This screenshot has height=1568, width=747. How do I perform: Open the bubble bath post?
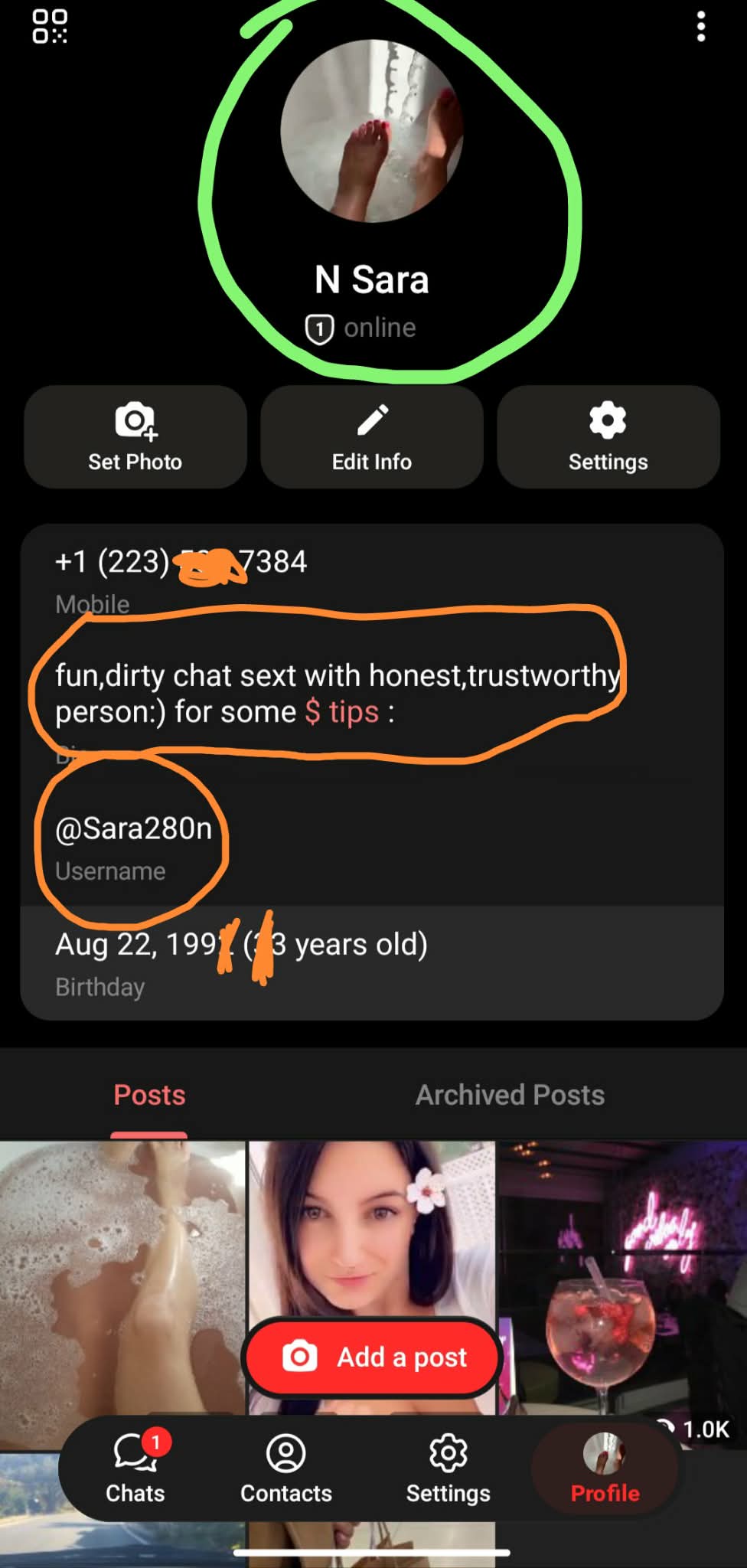coord(122,1263)
